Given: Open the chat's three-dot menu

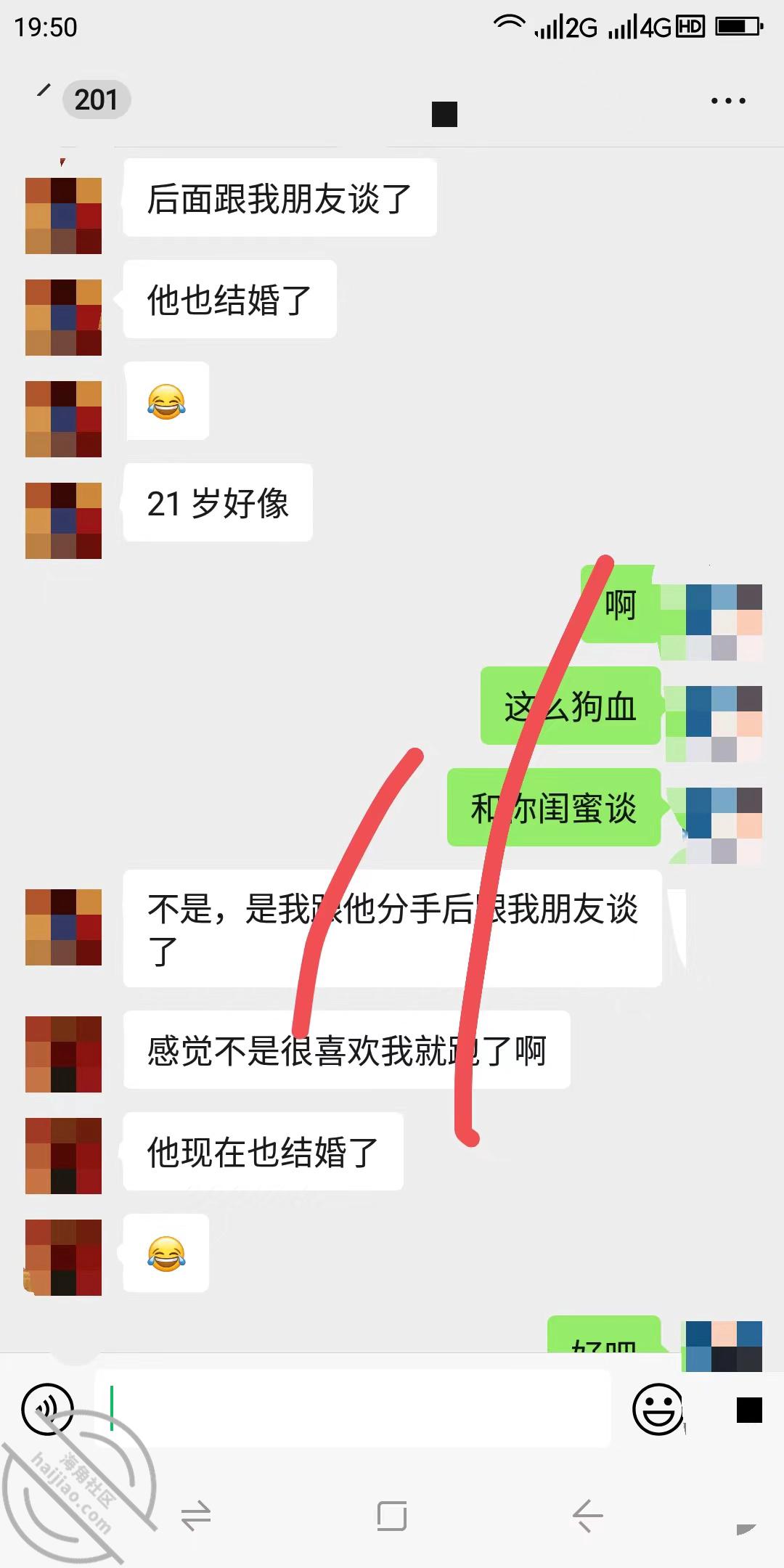Looking at the screenshot, I should click(728, 101).
